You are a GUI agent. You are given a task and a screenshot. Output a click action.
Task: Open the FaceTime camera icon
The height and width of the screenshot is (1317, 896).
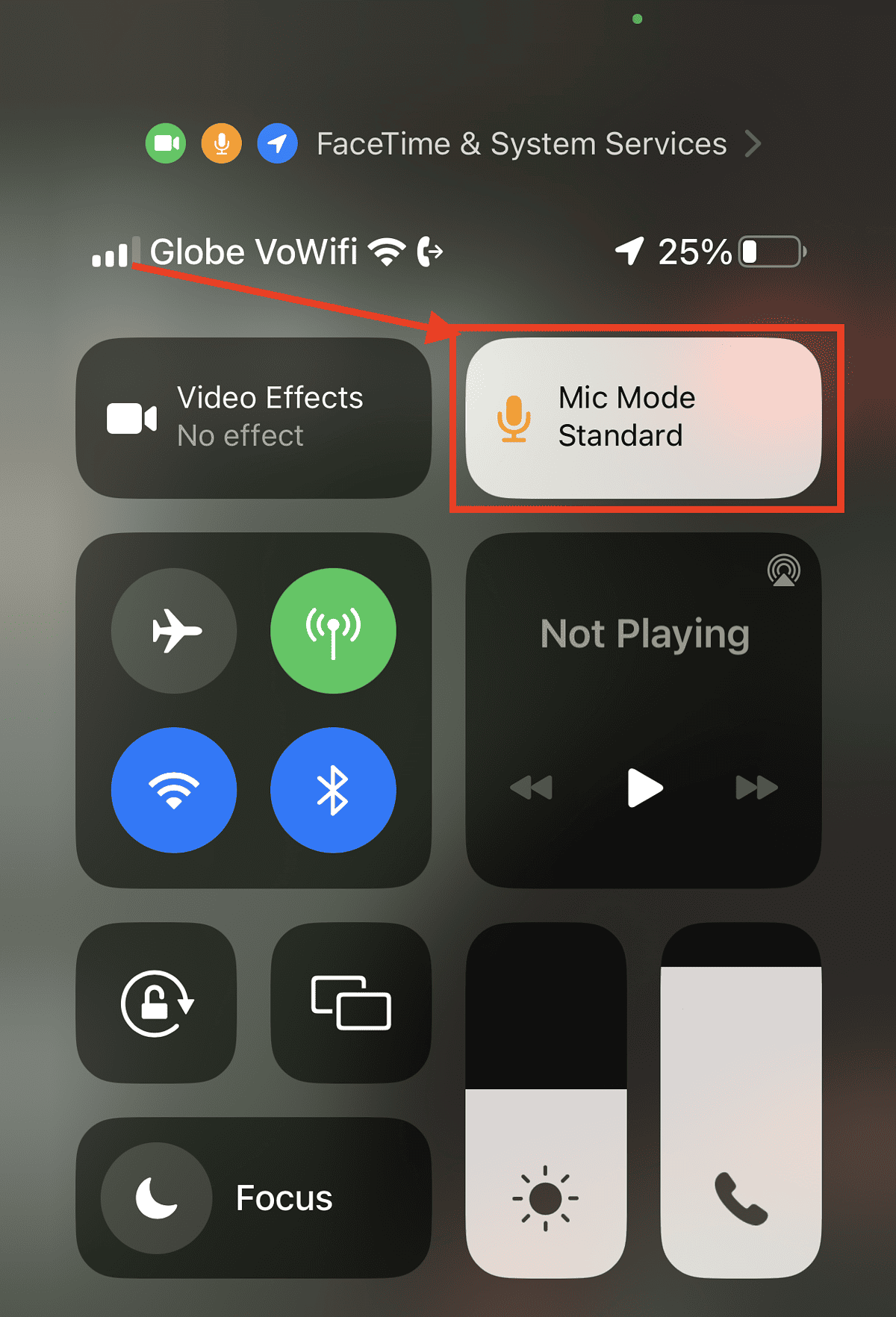pos(164,143)
